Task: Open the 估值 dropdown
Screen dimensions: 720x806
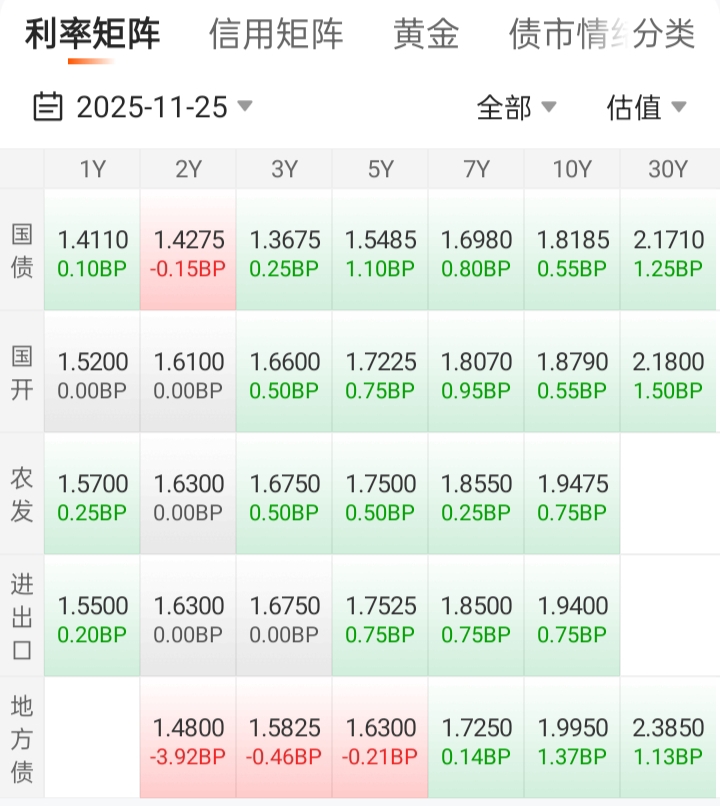Action: [x=646, y=107]
